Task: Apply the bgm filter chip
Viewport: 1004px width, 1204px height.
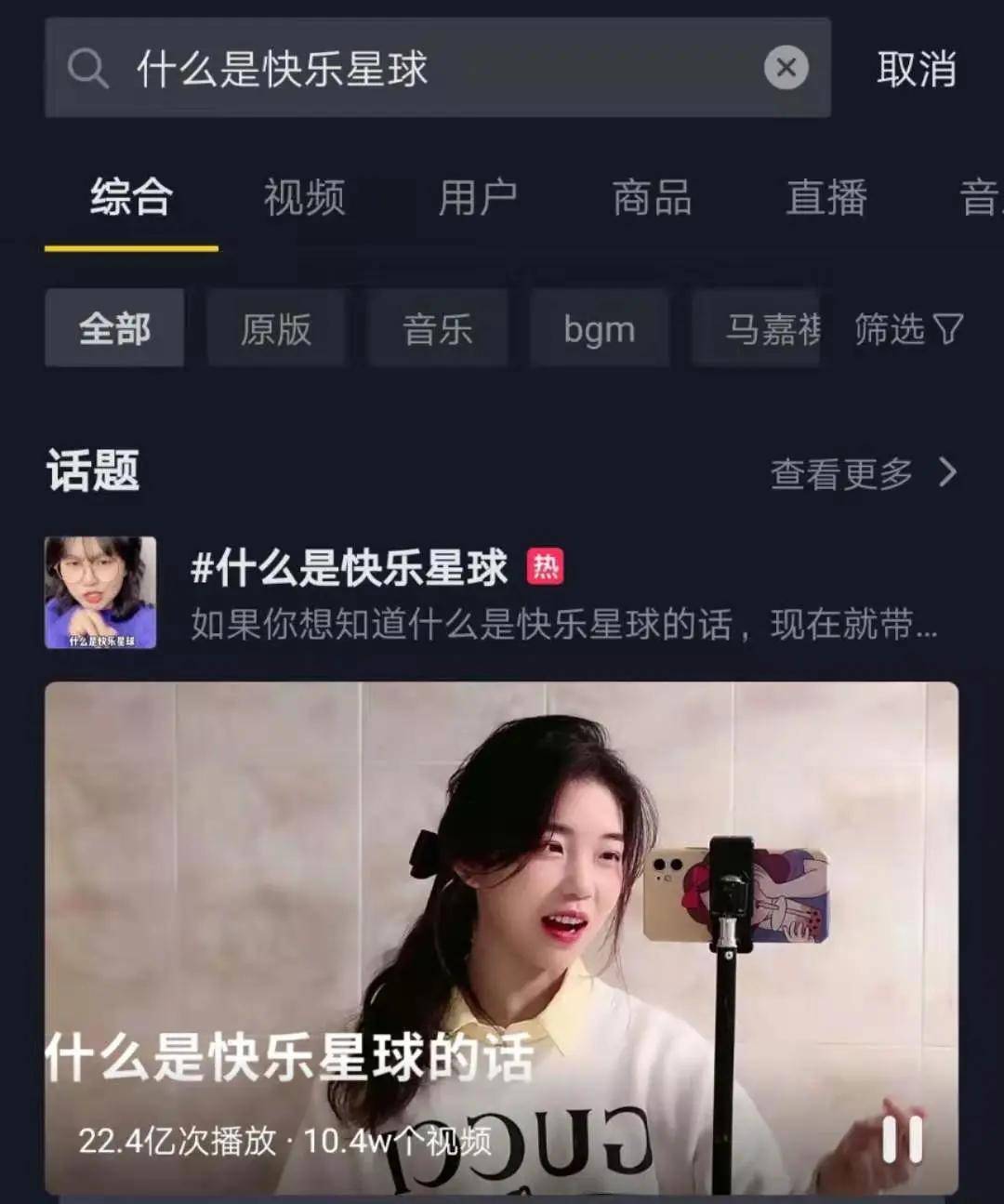Action: tap(600, 329)
